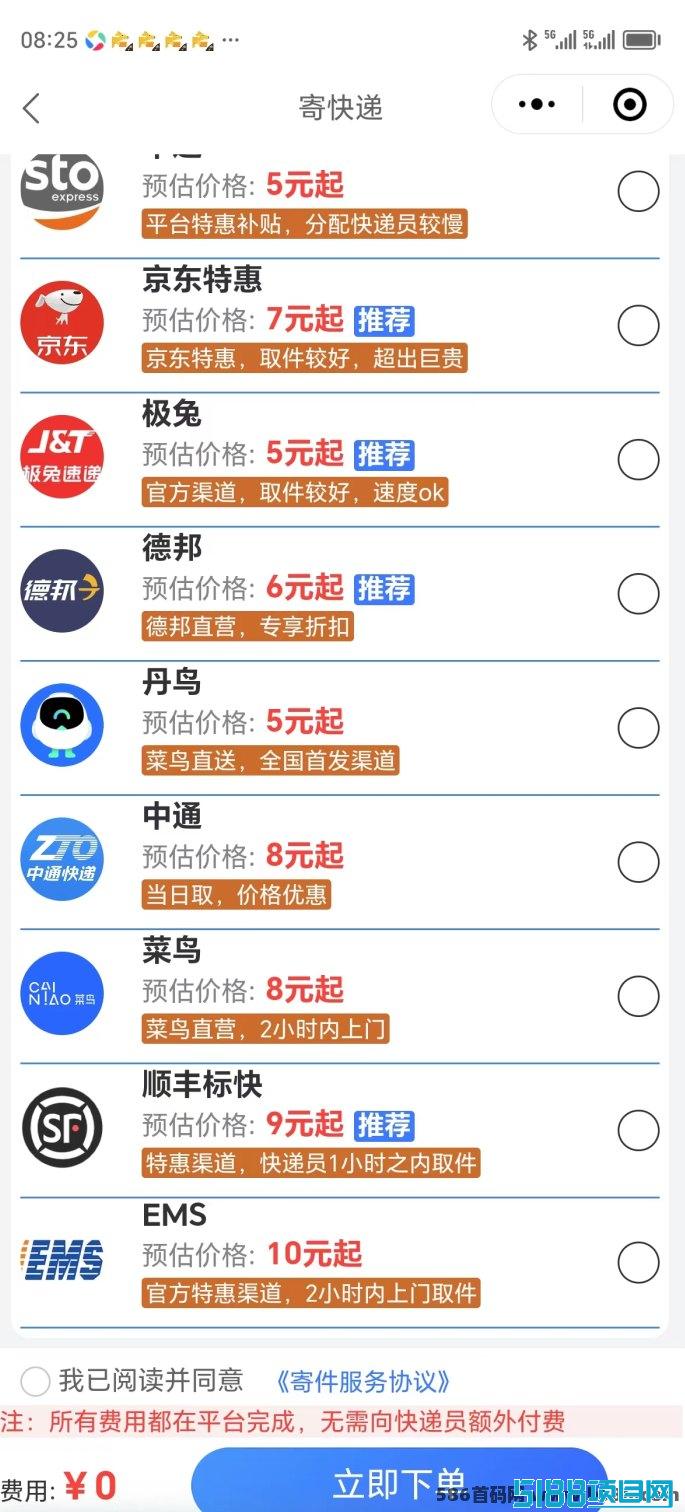This screenshot has width=685, height=1512.
Task: Close the mini program with the target icon
Action: point(630,104)
